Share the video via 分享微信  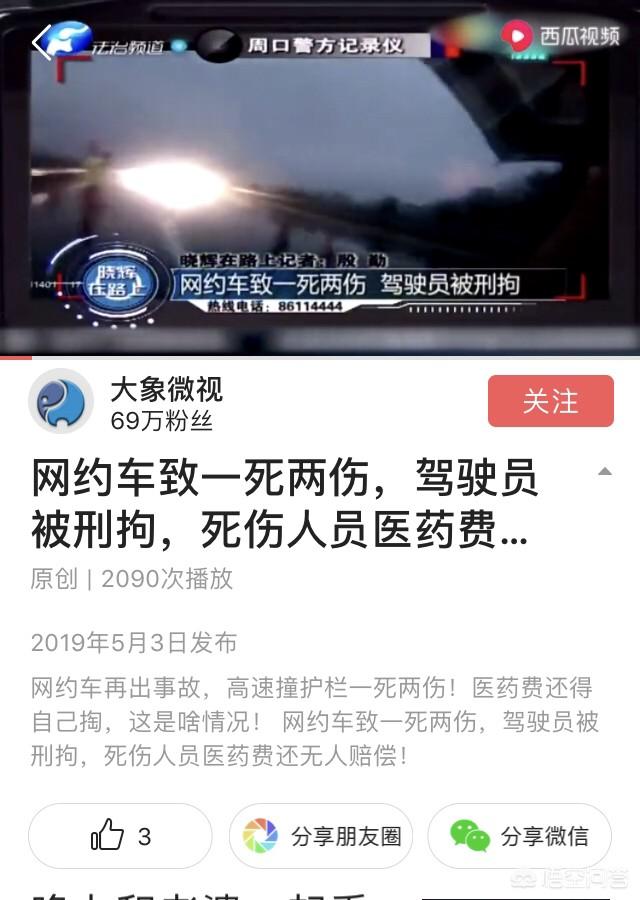519,836
